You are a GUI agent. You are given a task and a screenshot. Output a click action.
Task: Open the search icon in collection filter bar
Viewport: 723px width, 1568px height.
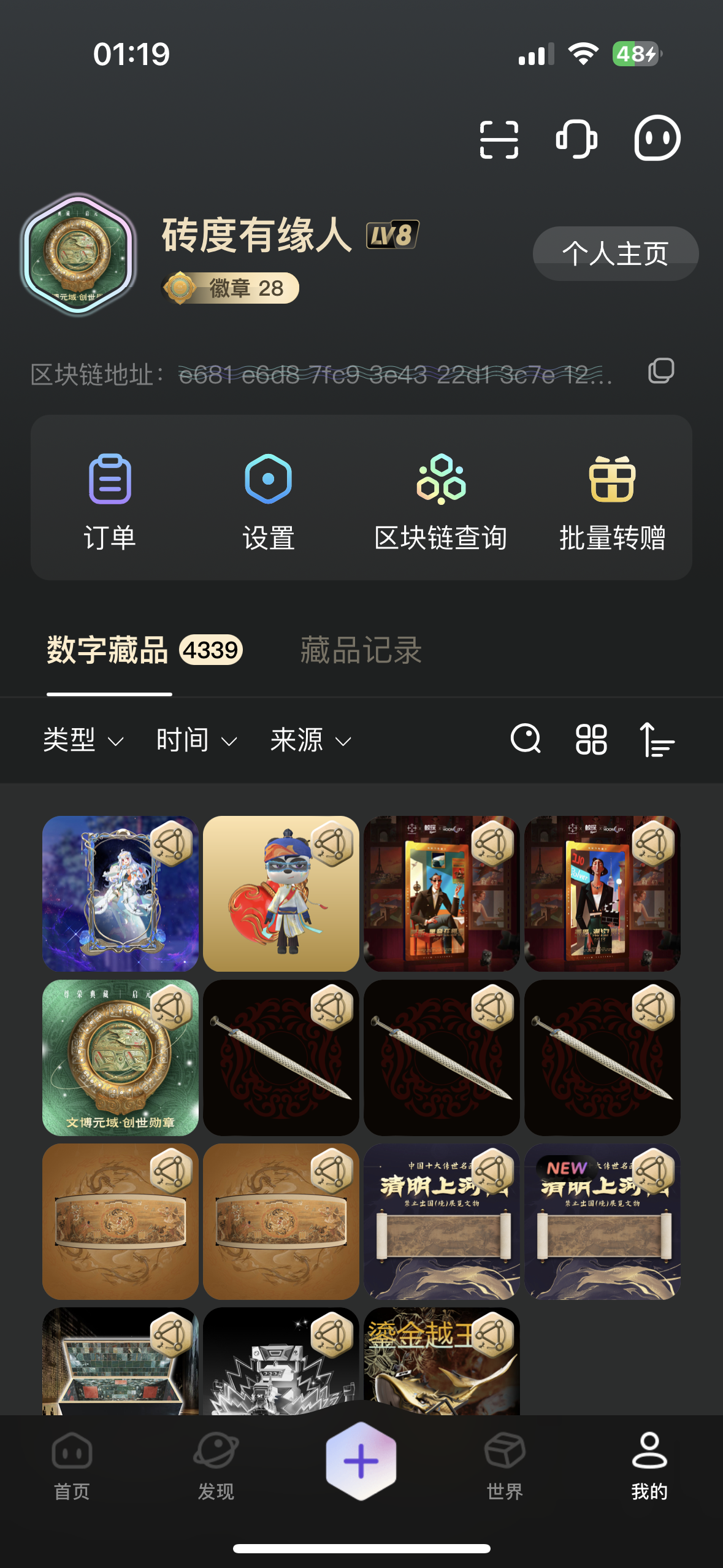pos(526,740)
